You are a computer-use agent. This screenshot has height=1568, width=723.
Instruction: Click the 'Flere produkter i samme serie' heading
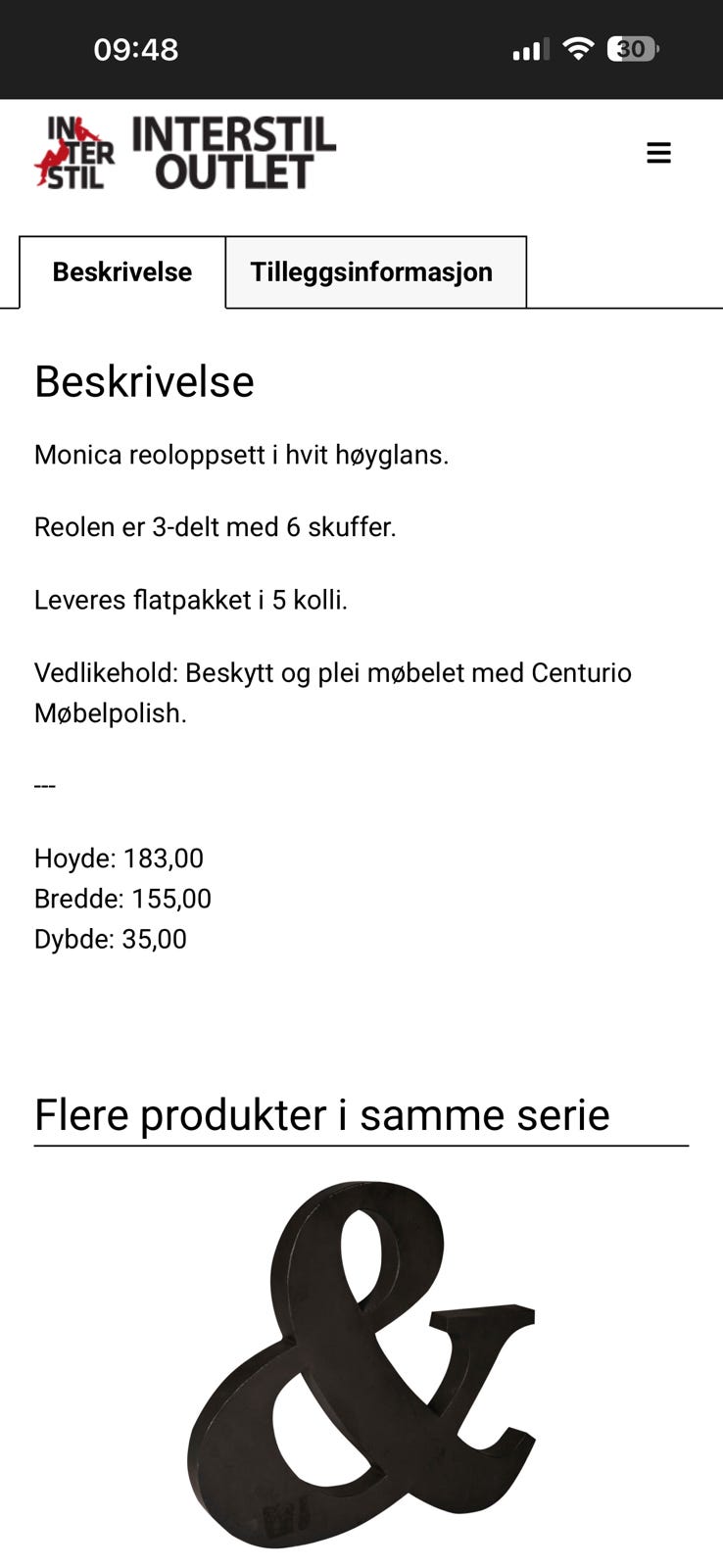[x=321, y=1114]
